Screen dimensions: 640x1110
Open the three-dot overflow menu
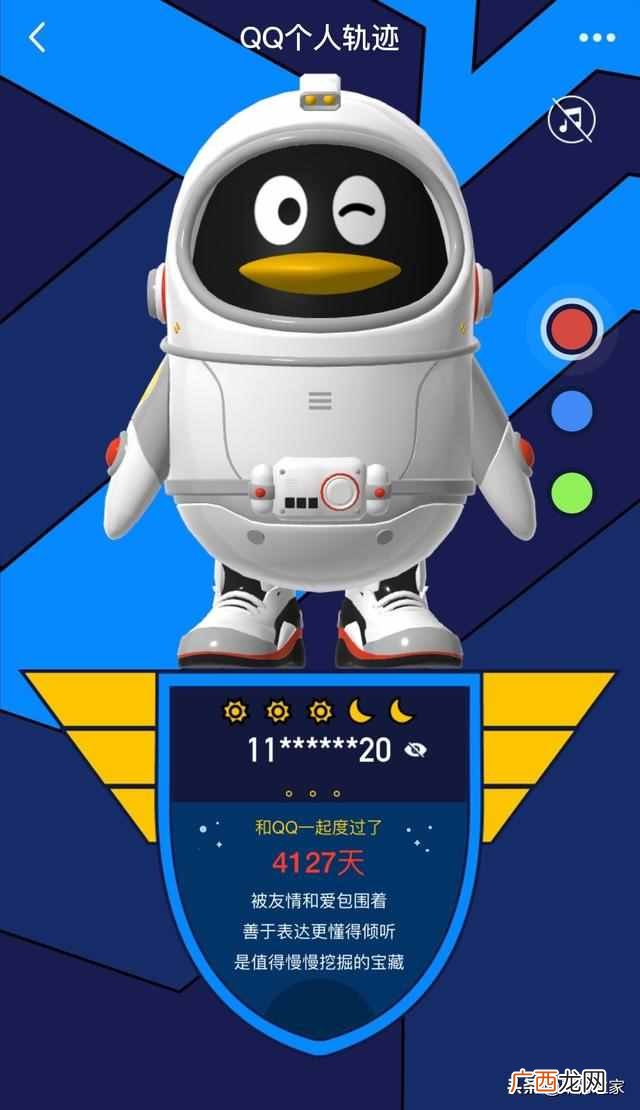[597, 38]
